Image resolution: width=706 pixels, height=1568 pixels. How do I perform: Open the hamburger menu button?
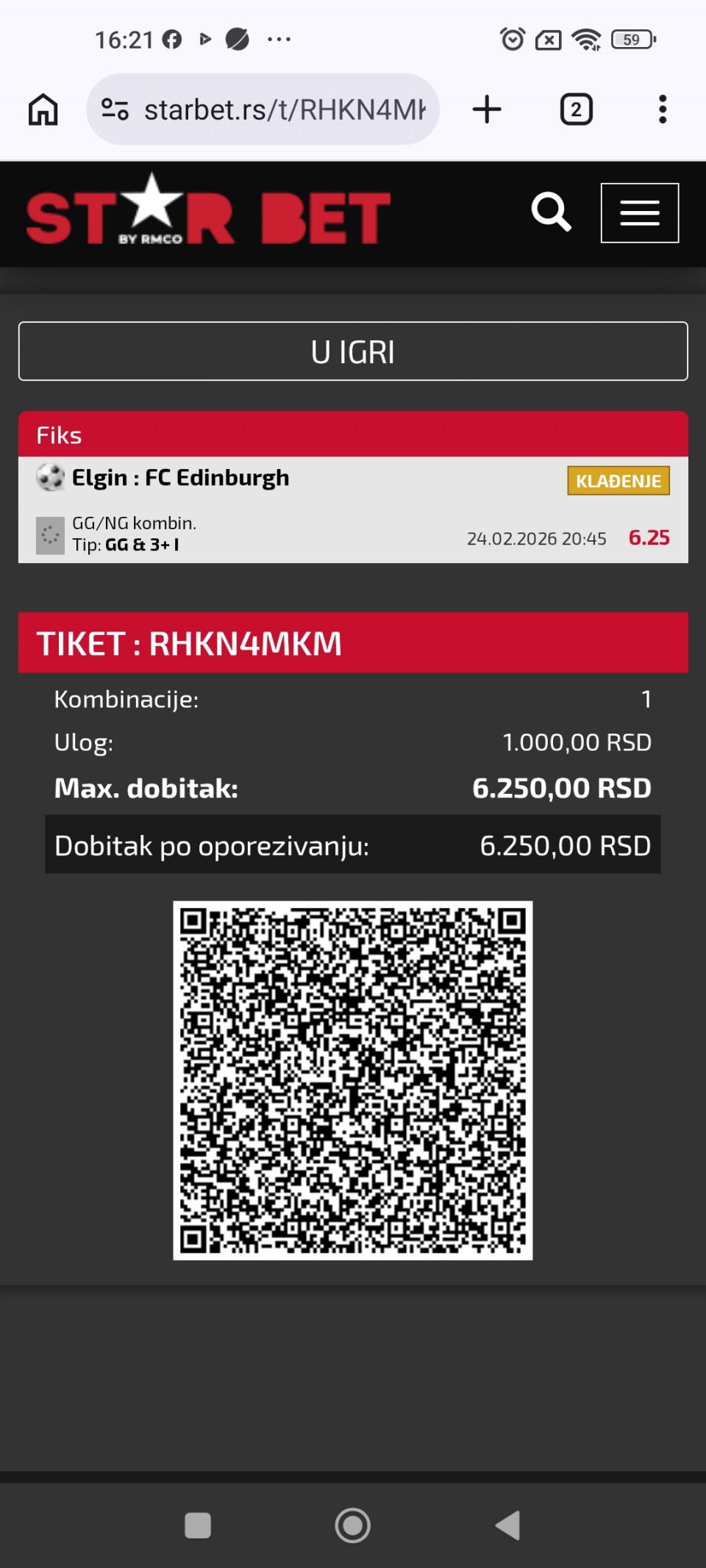(639, 213)
